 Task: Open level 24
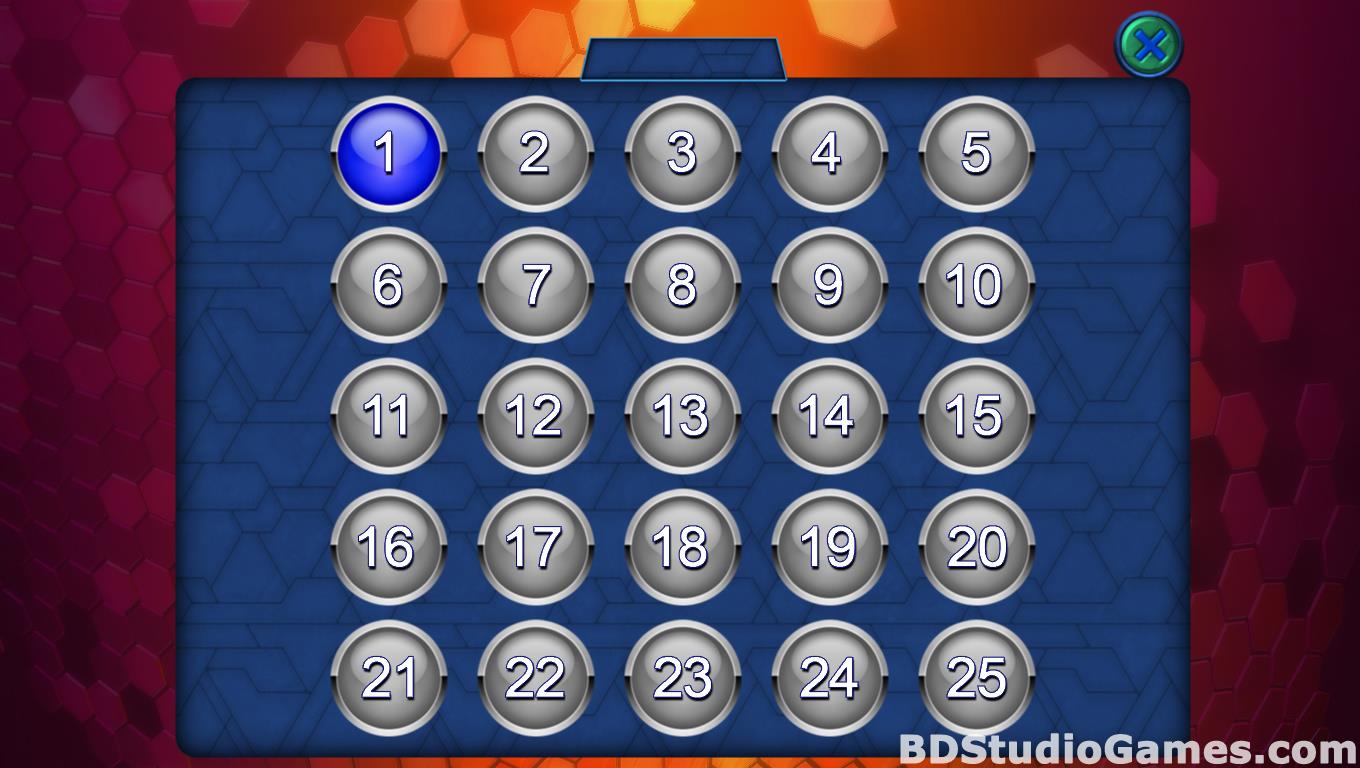click(829, 678)
